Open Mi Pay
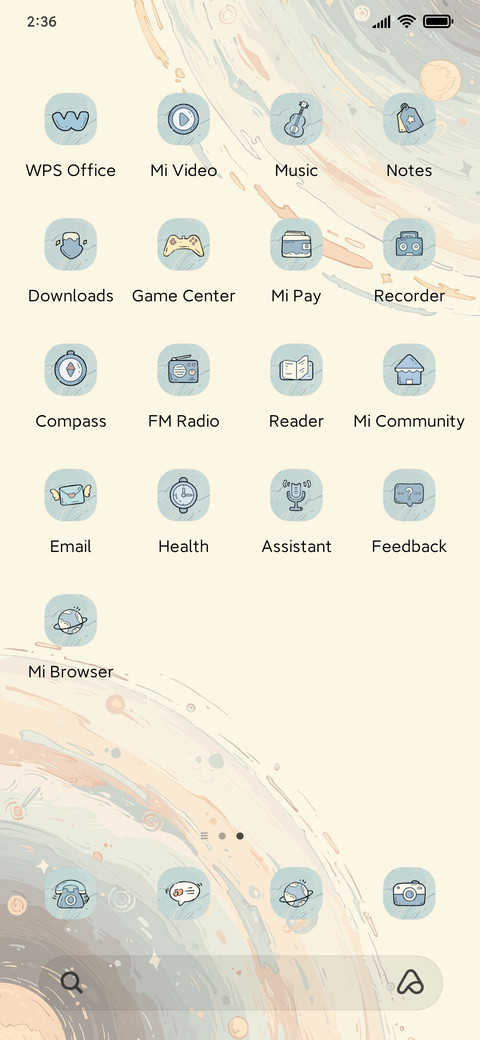The image size is (480, 1040). [296, 245]
